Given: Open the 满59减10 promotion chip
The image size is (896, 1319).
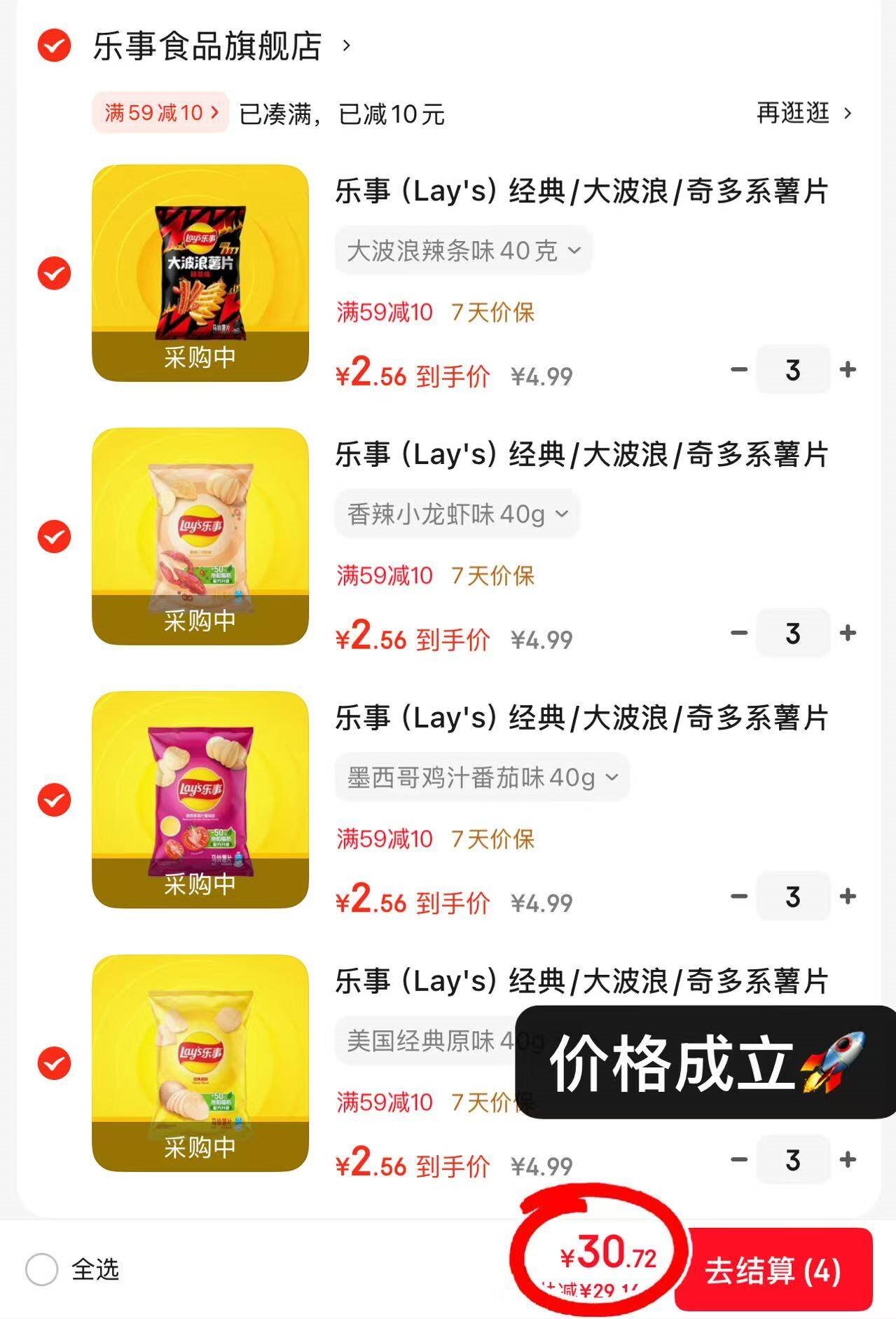Looking at the screenshot, I should (x=160, y=113).
